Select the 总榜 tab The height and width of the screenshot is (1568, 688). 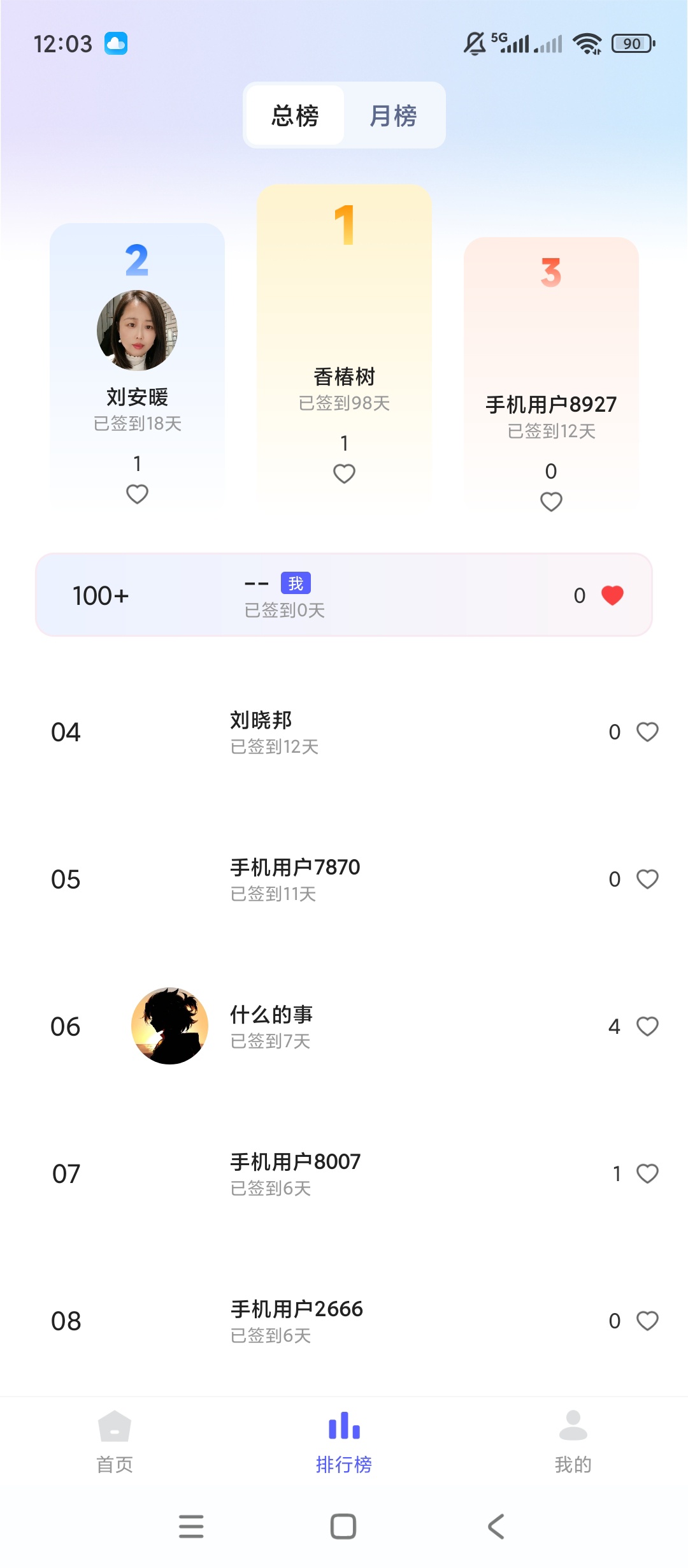(295, 115)
